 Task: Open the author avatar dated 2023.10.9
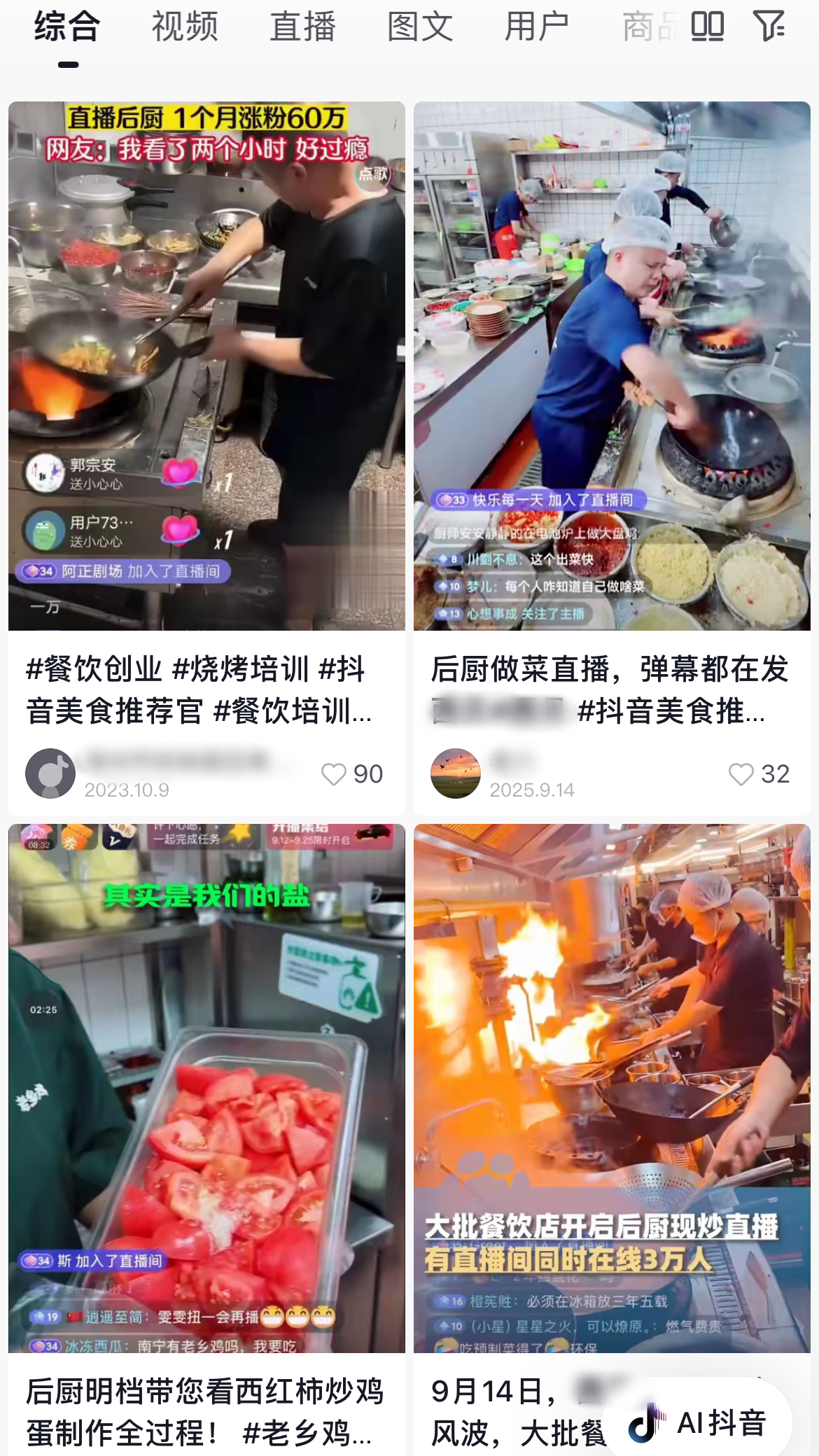(50, 773)
